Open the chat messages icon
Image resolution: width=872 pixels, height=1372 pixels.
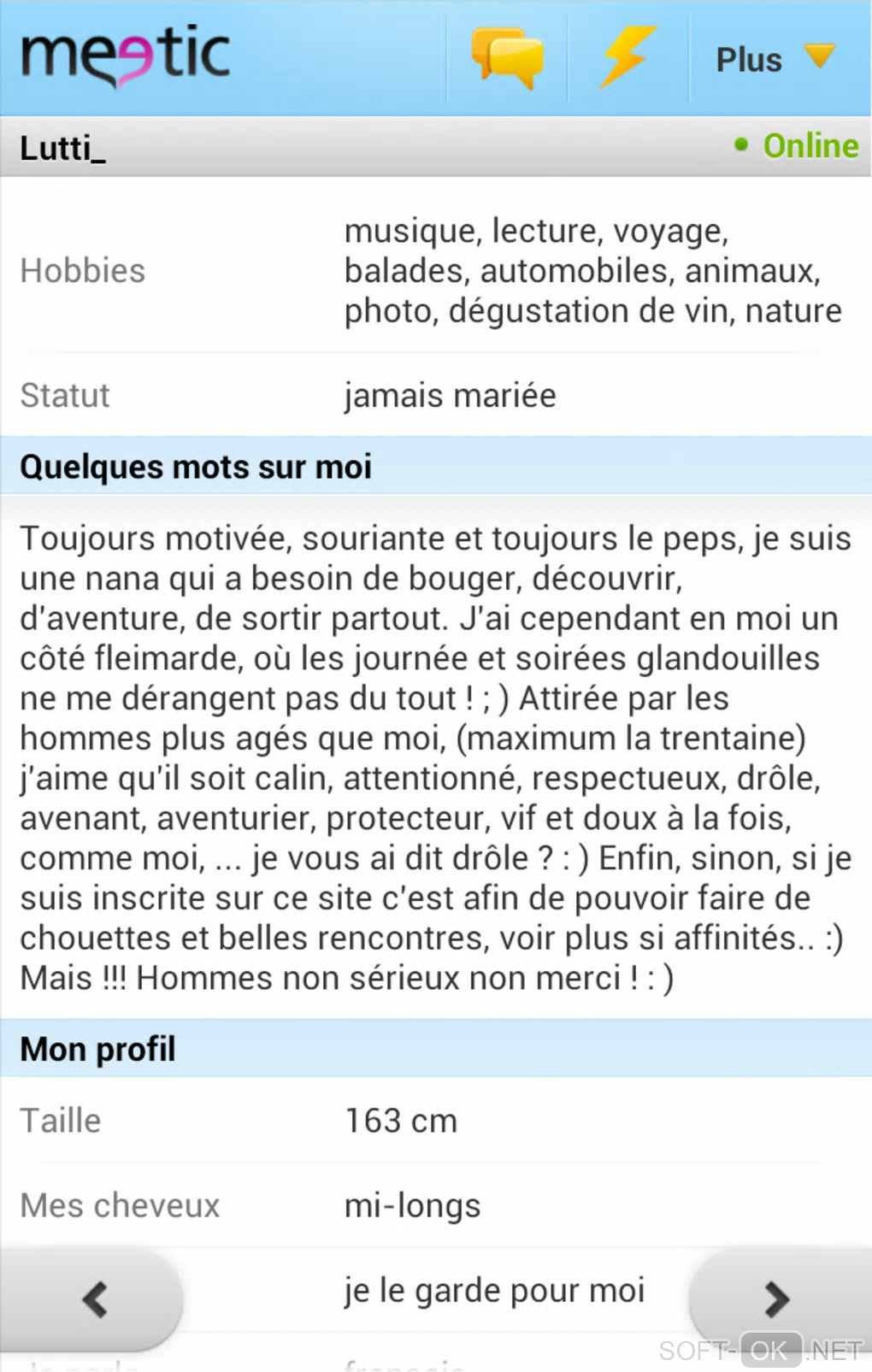pos(507,58)
